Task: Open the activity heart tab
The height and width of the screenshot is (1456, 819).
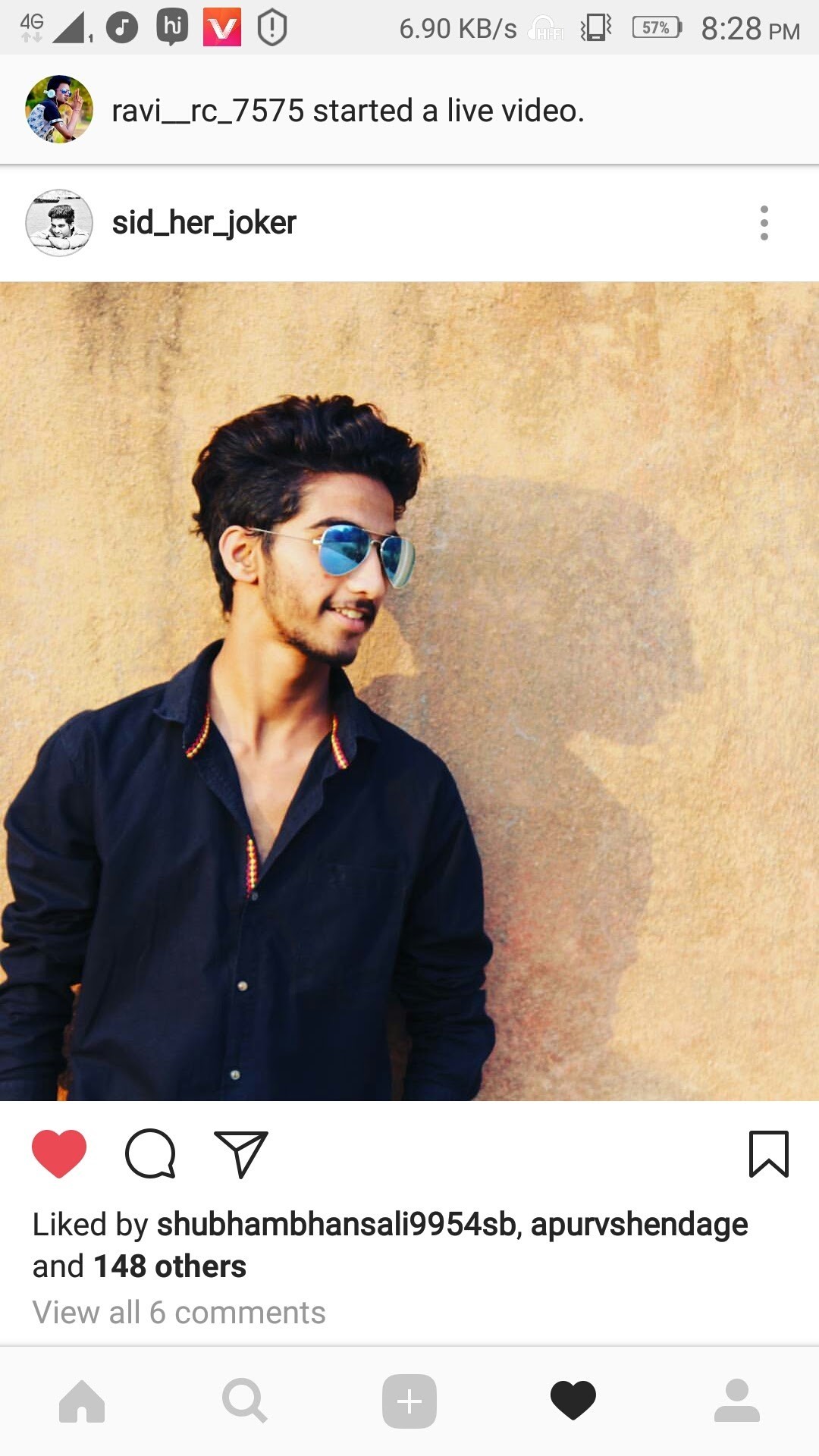Action: [573, 1401]
